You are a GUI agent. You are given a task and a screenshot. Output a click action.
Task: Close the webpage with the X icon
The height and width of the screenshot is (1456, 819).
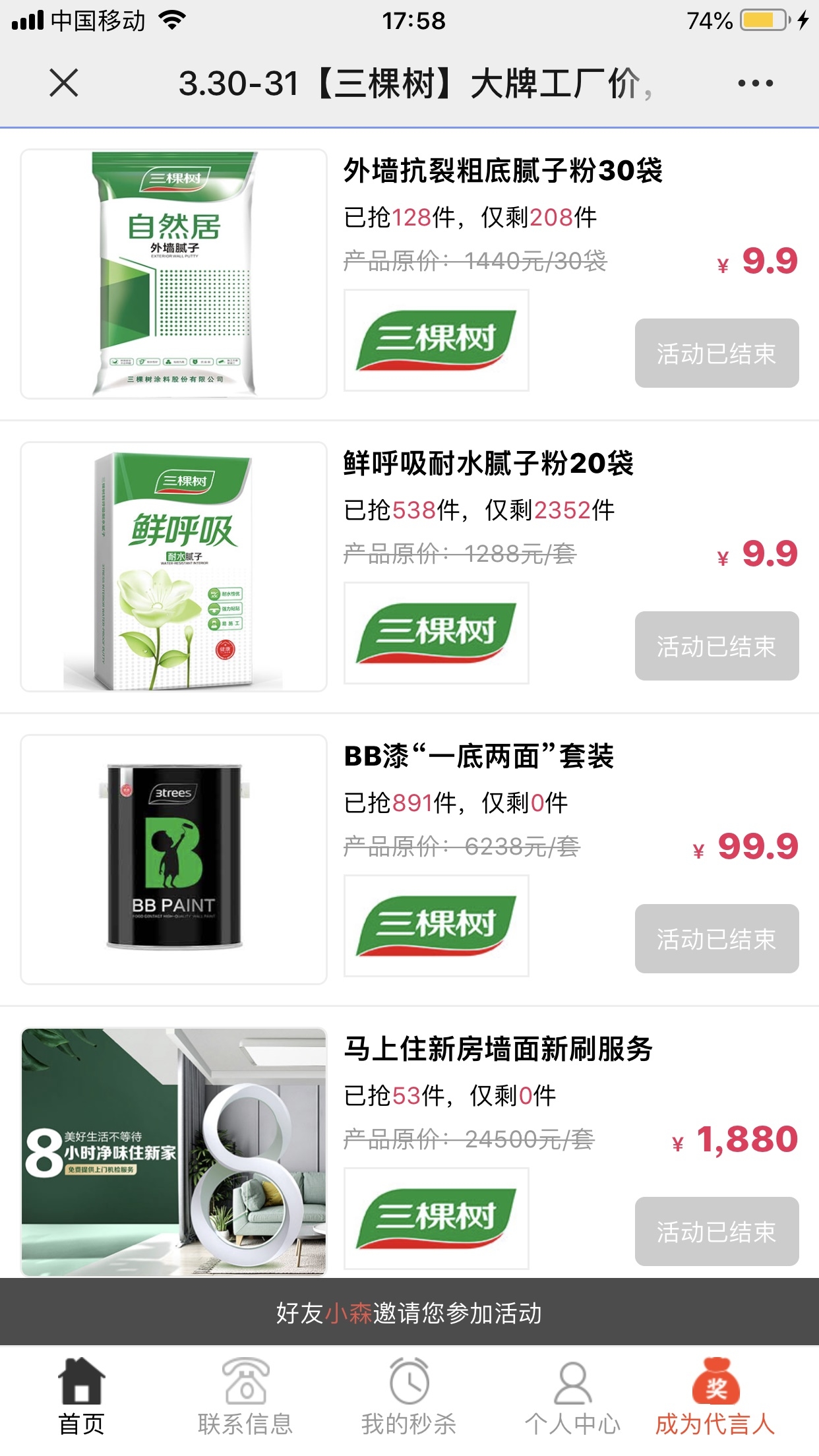tap(64, 83)
